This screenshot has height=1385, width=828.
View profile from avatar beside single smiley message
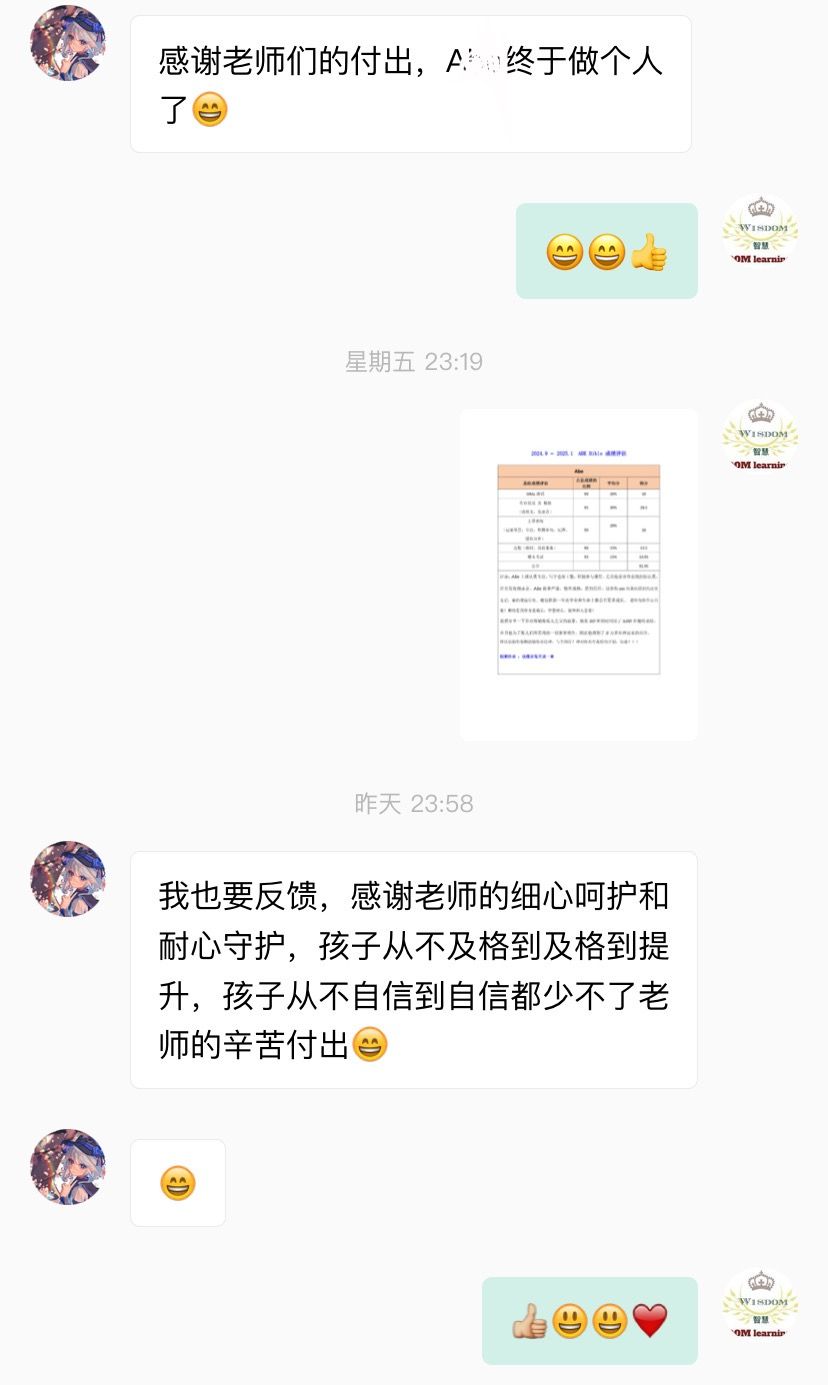68,1167
